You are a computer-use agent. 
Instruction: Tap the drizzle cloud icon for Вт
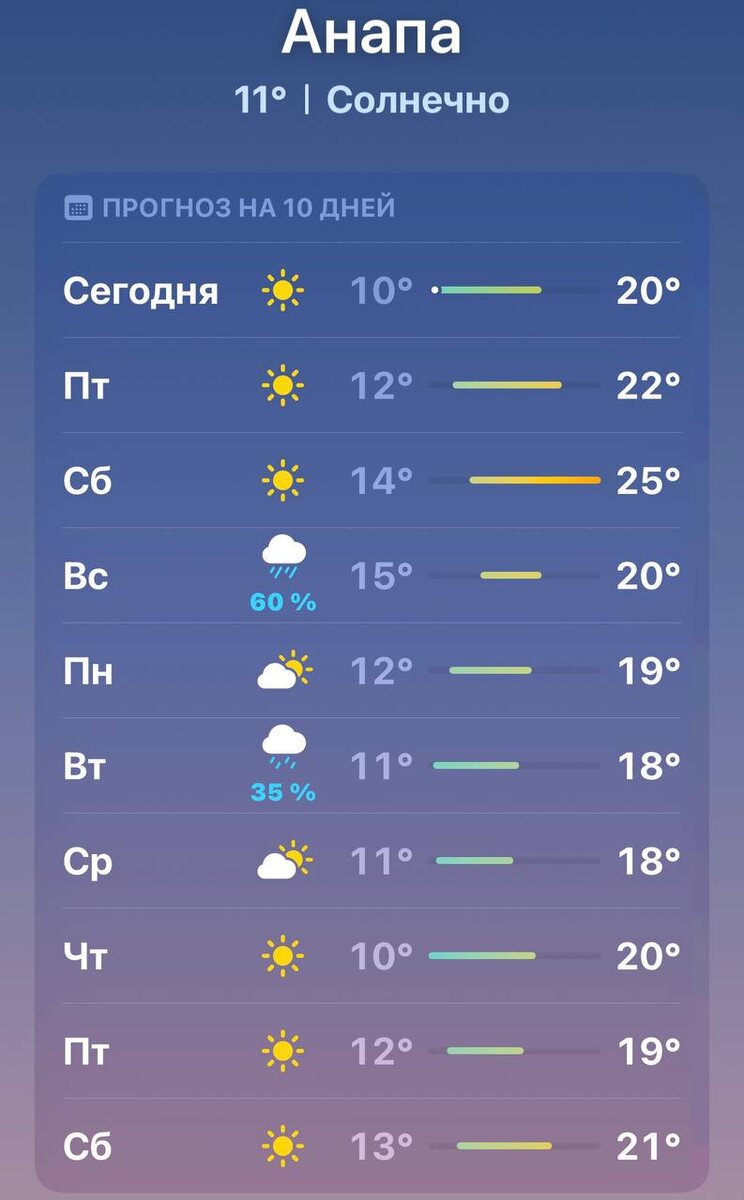pyautogui.click(x=283, y=743)
